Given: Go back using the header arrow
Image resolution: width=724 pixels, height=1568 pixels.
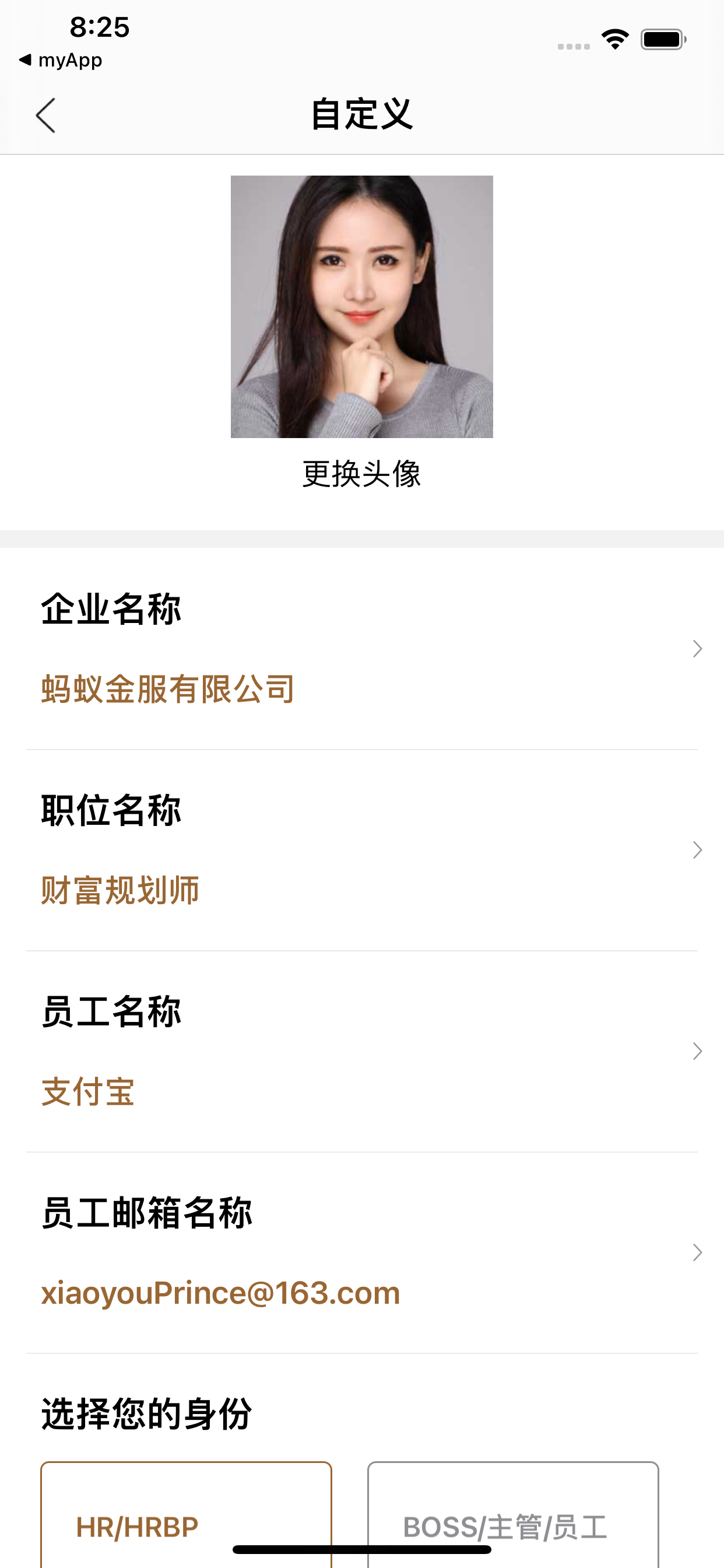Looking at the screenshot, I should coord(45,115).
